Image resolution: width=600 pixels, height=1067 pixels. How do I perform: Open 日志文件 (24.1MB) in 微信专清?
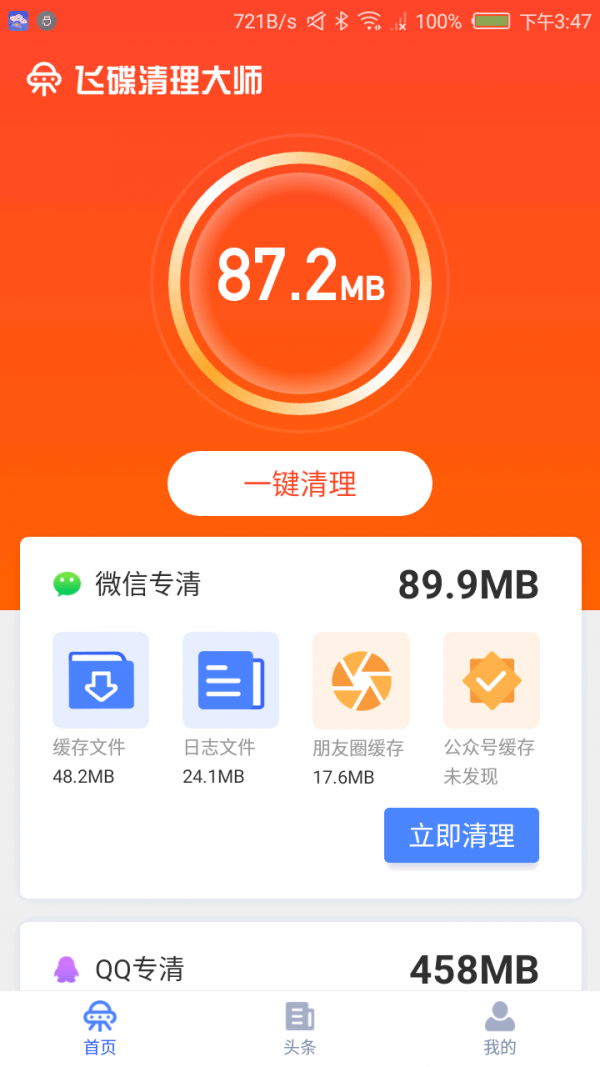[230, 680]
